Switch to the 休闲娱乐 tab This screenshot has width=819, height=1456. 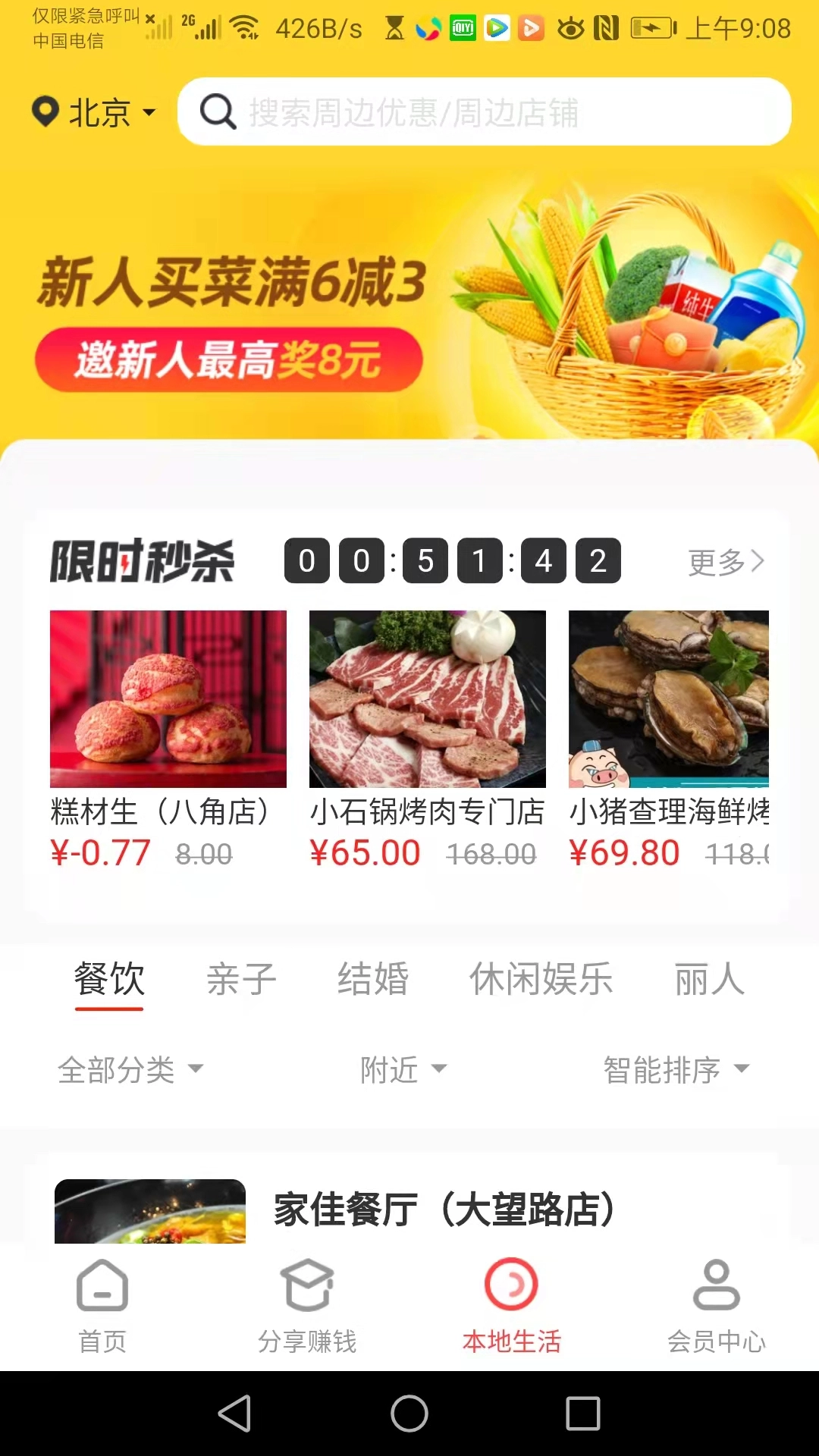[541, 980]
